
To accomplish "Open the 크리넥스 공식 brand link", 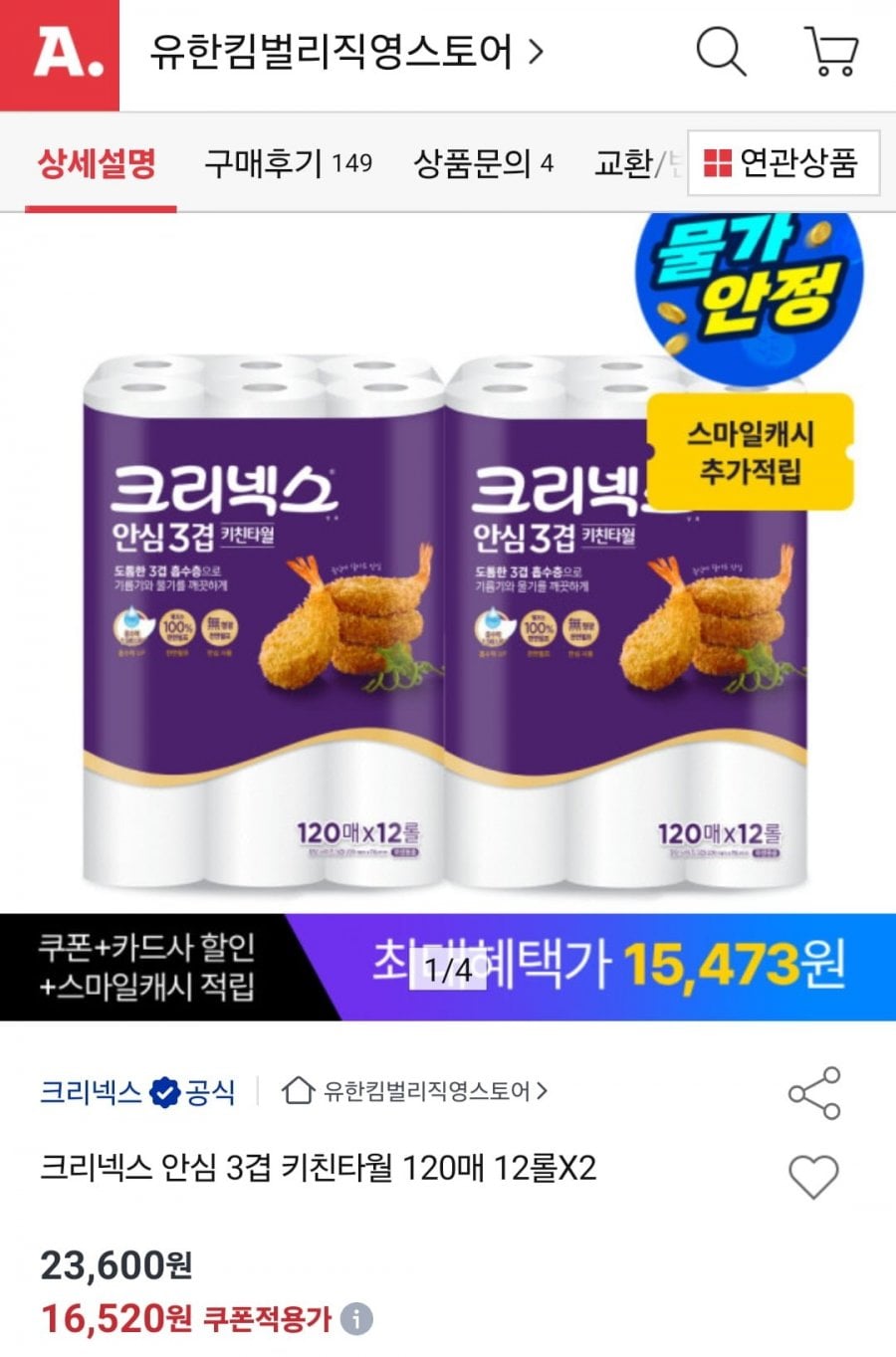I will (x=137, y=1092).
